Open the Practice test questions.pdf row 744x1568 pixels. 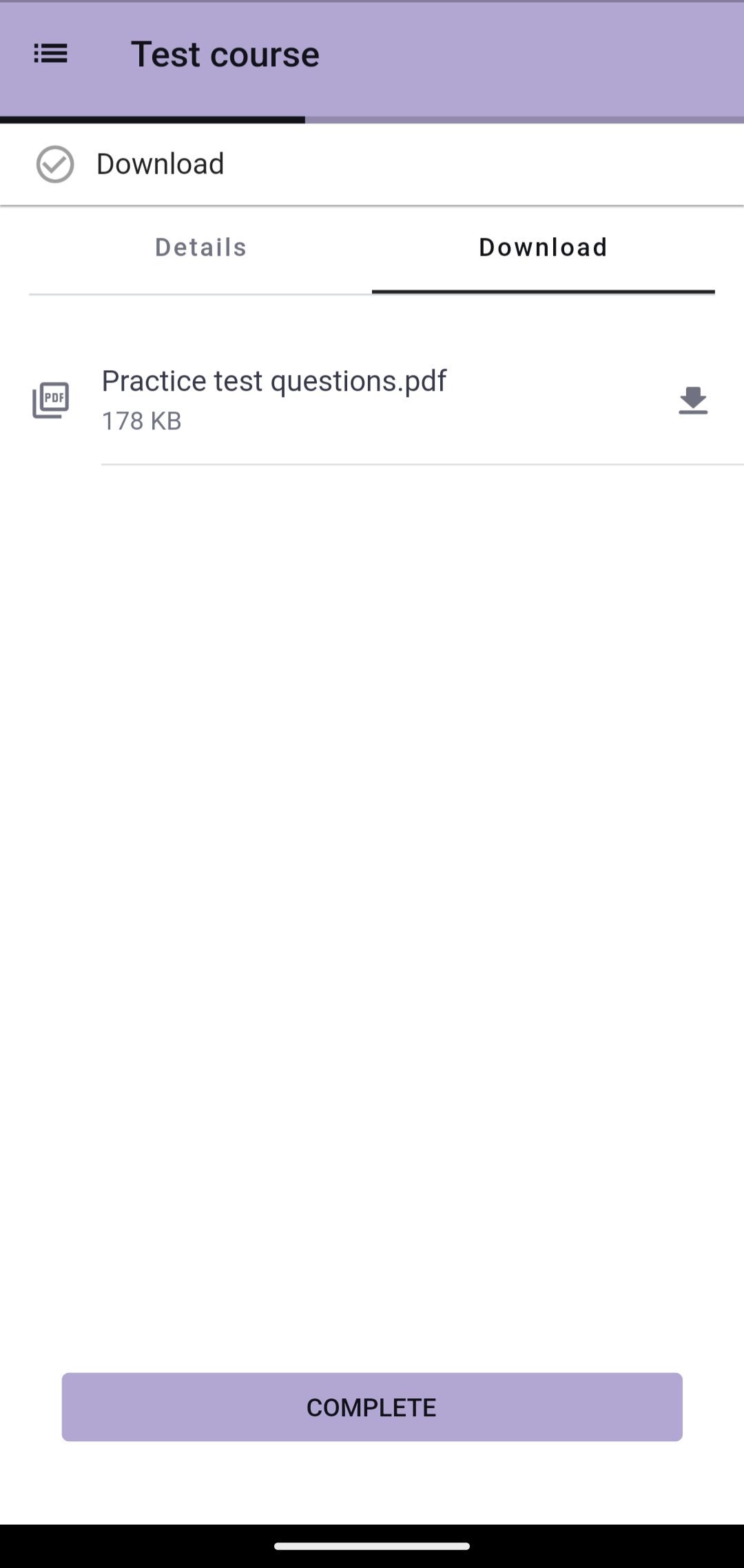[372, 400]
